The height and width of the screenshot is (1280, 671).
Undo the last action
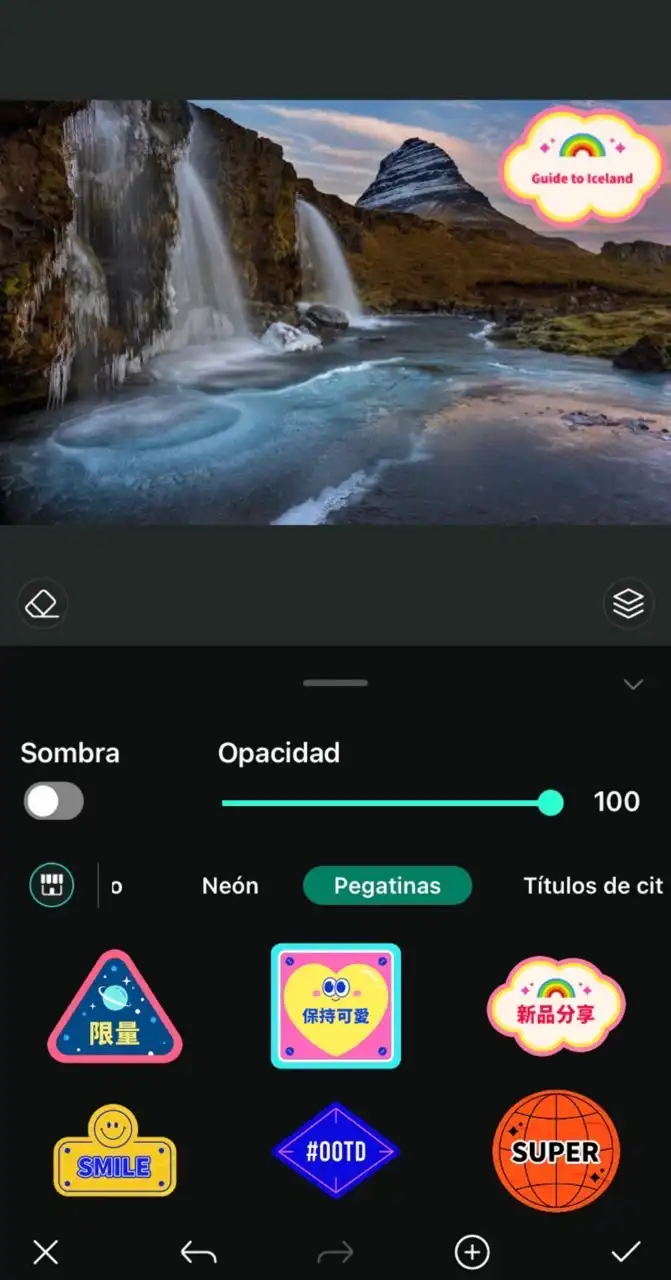198,1251
